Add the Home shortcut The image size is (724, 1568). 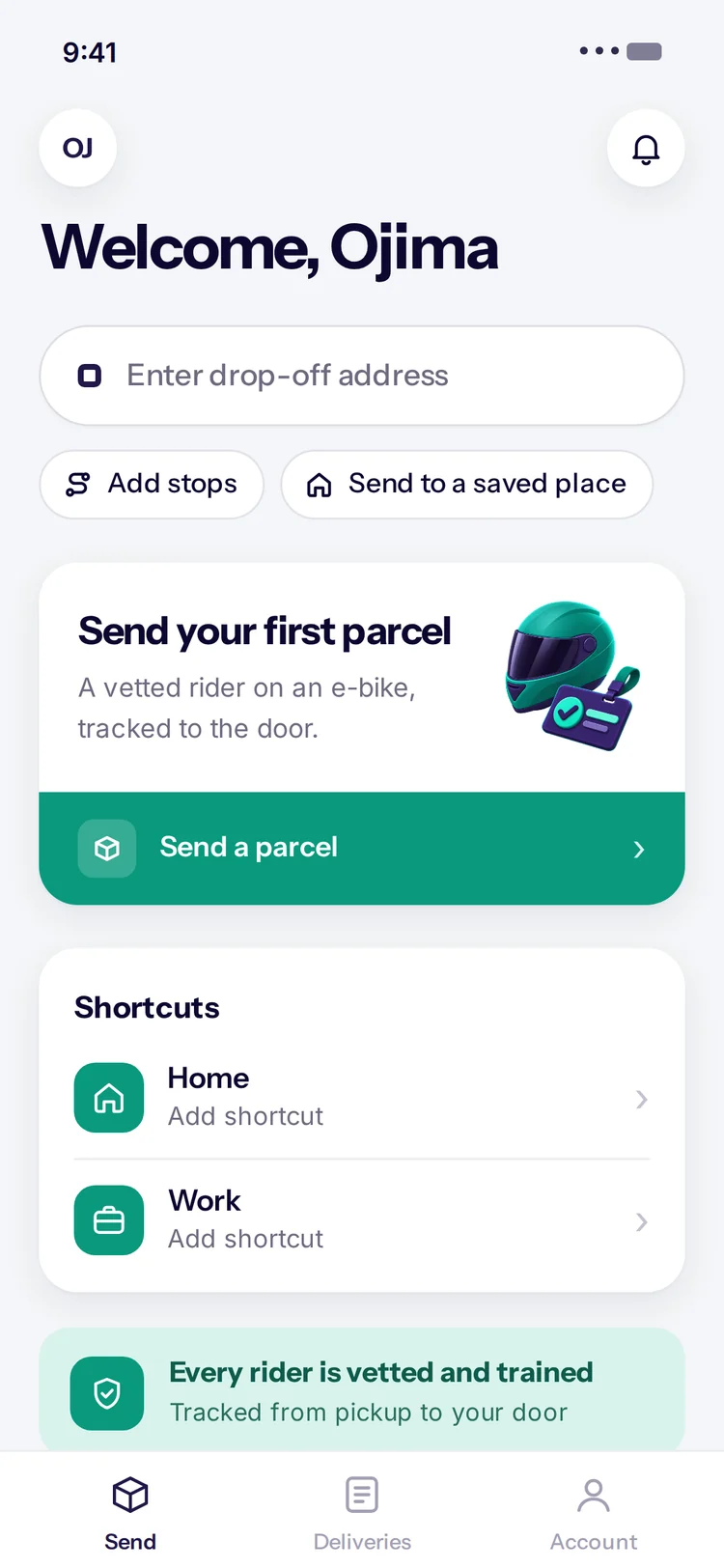362,1098
